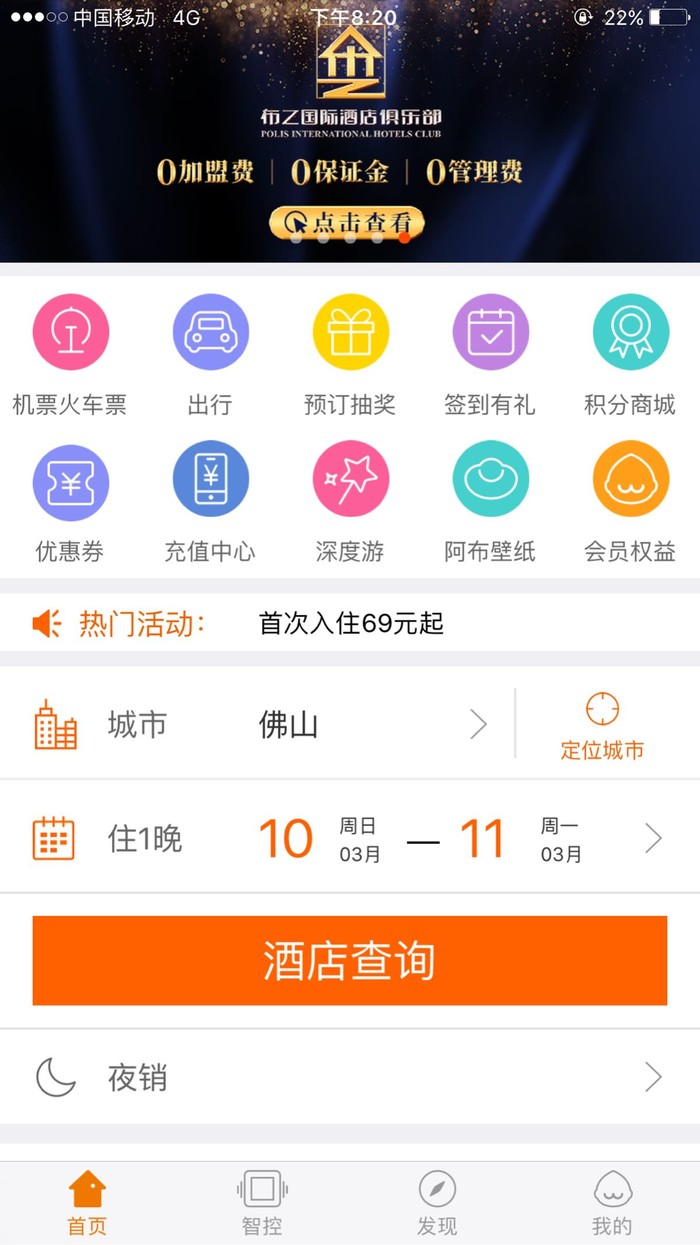The image size is (700, 1245).
Task: Open the 夜销 night sale row
Action: coord(350,1077)
